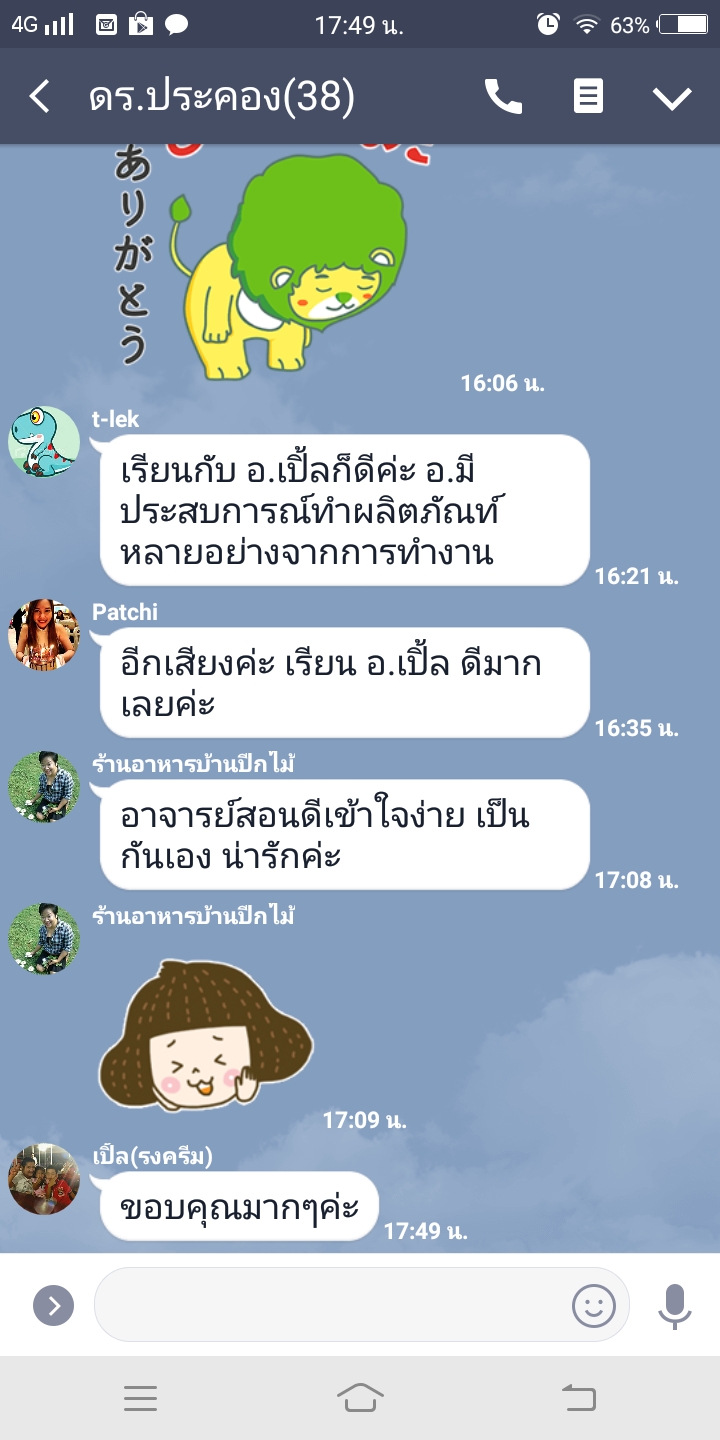Open the emoji sticker picker
This screenshot has height=1440, width=720.
point(593,1304)
